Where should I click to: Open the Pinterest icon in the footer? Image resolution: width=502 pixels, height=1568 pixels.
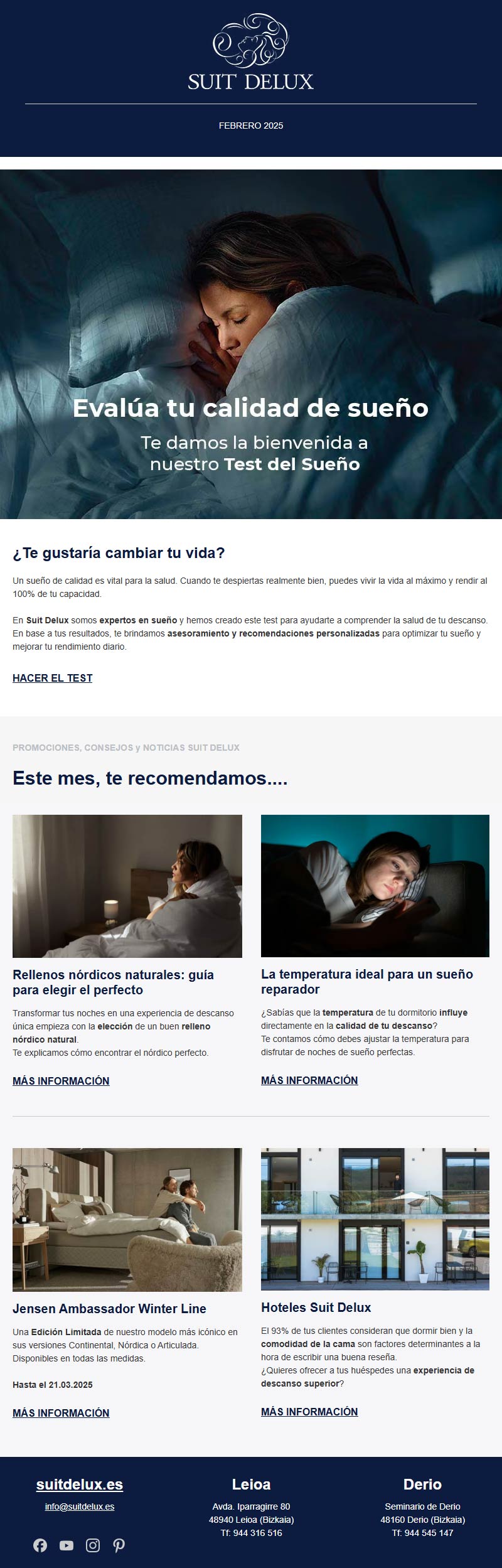(119, 1545)
